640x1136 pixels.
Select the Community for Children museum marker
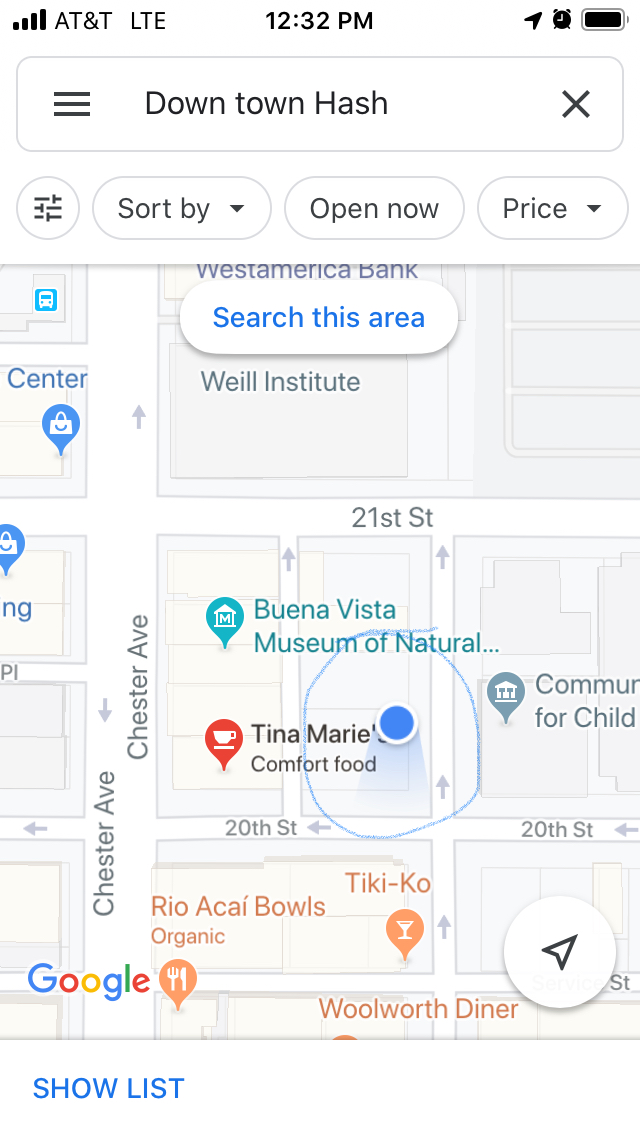click(506, 692)
